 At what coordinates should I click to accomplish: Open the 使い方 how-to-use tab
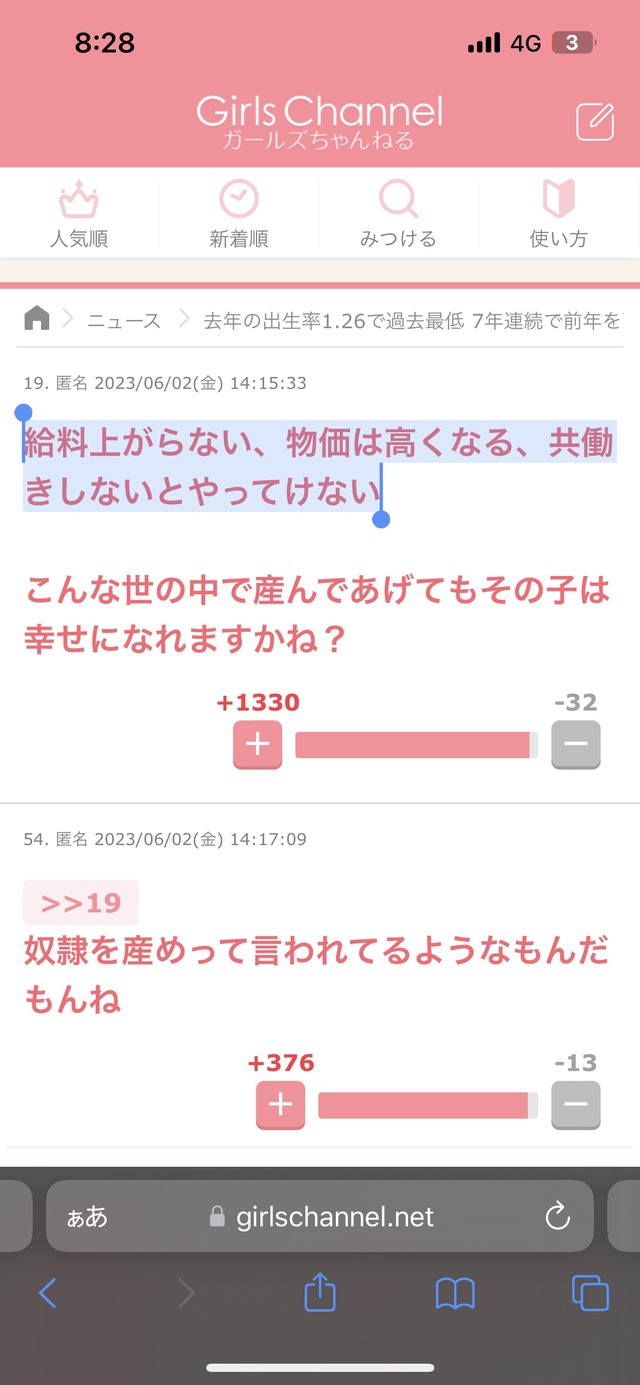558,213
